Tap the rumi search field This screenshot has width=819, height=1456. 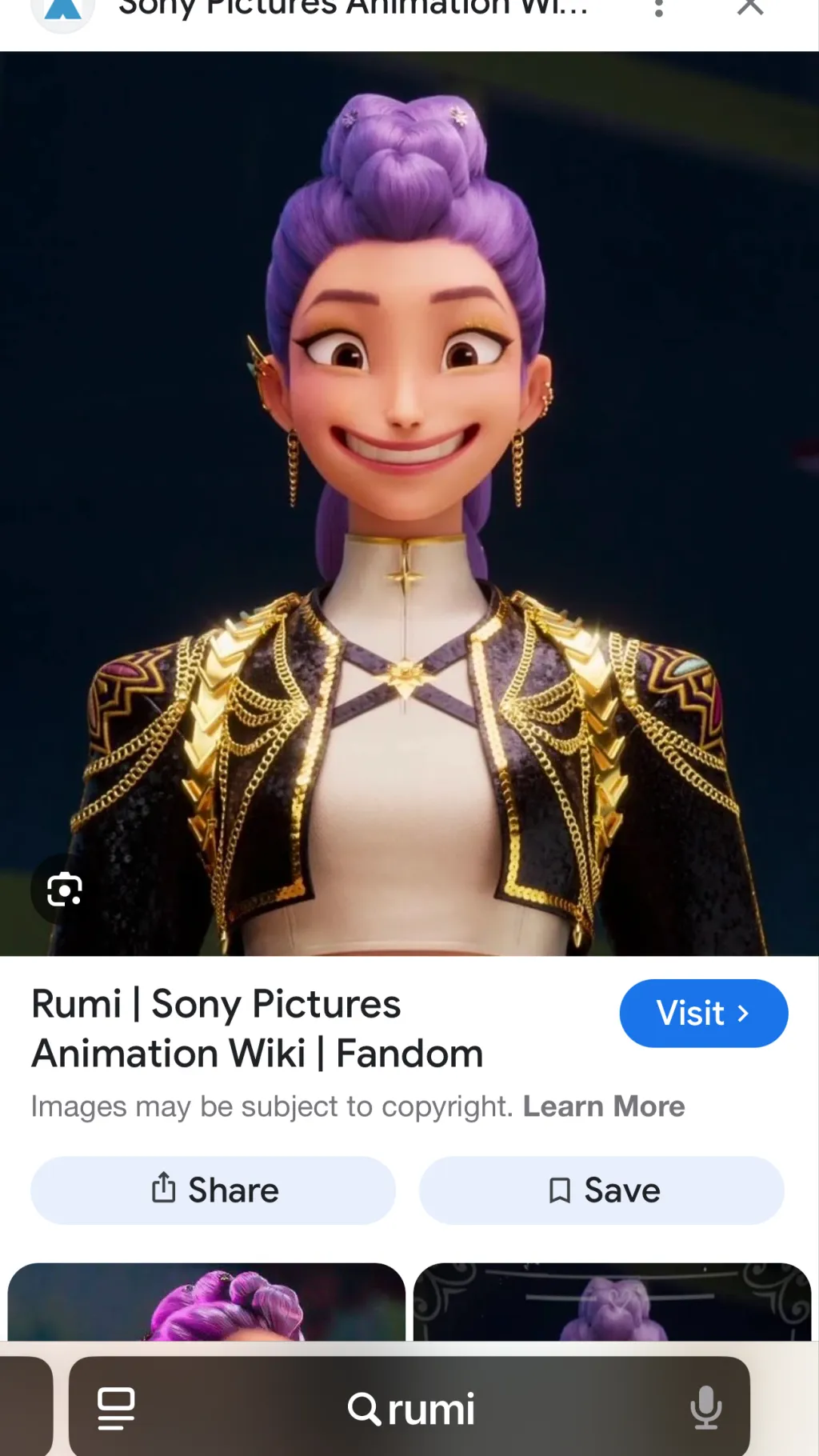tap(411, 1409)
